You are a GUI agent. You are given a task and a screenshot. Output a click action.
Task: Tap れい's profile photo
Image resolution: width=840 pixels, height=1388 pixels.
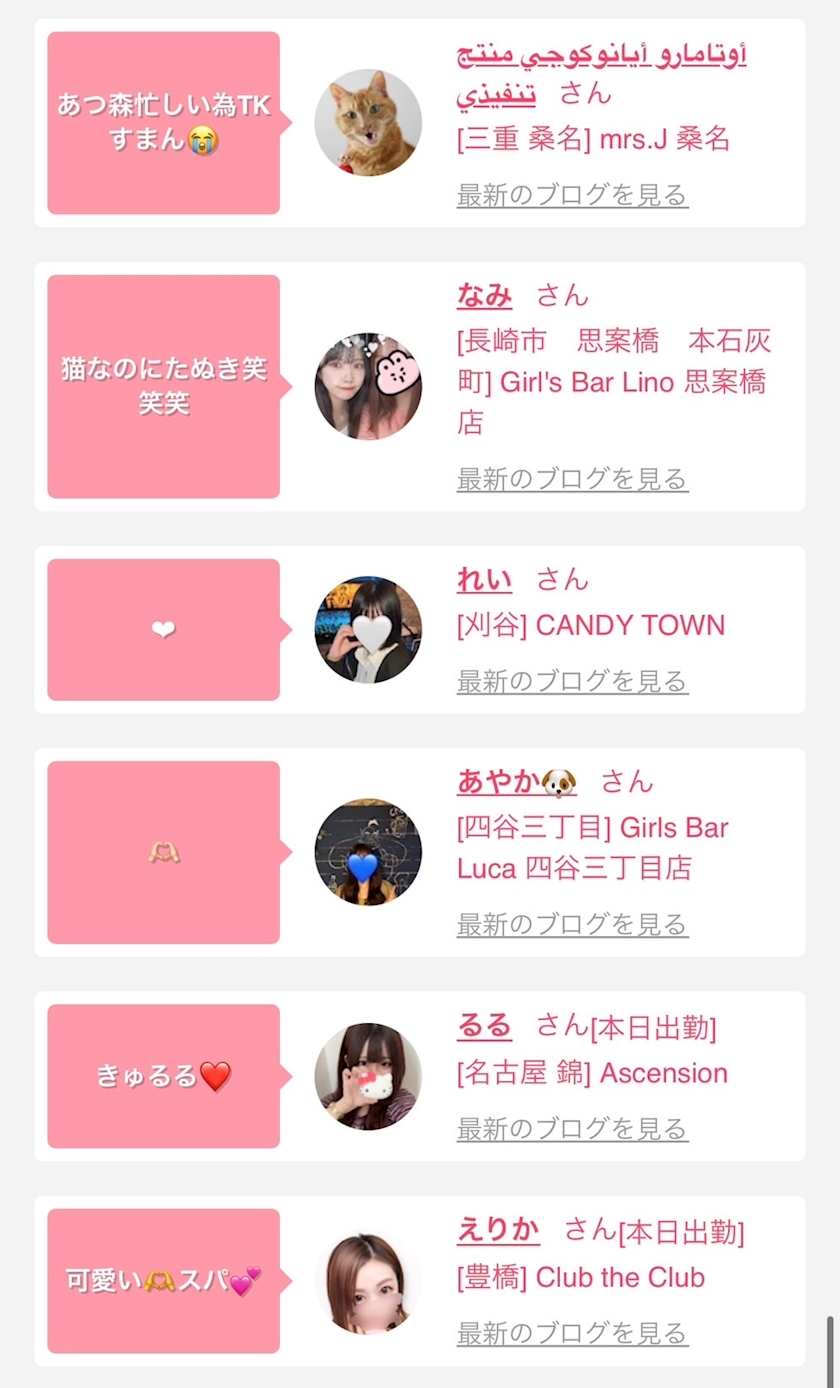point(368,630)
